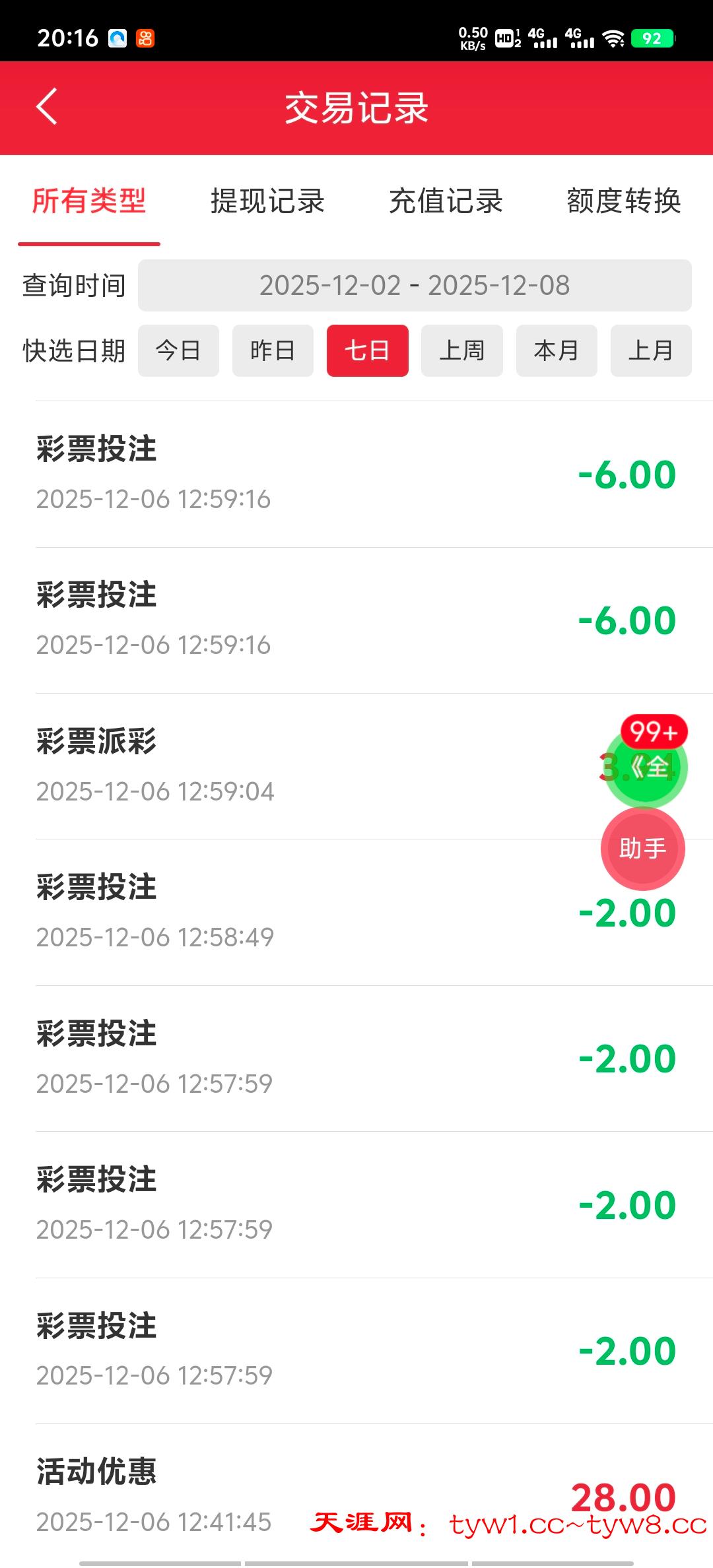Select the 额度转换 tab
This screenshot has width=713, height=1568.
(623, 201)
